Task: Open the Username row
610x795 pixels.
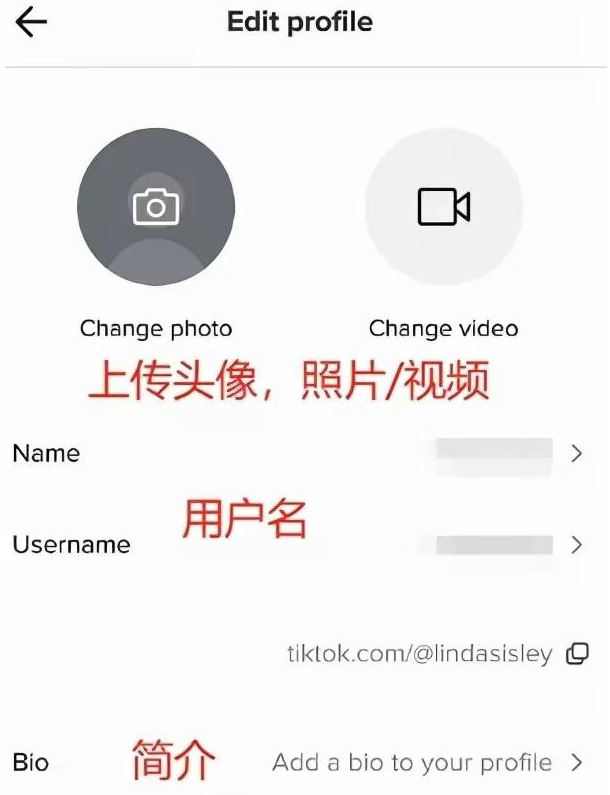Action: tap(300, 545)
